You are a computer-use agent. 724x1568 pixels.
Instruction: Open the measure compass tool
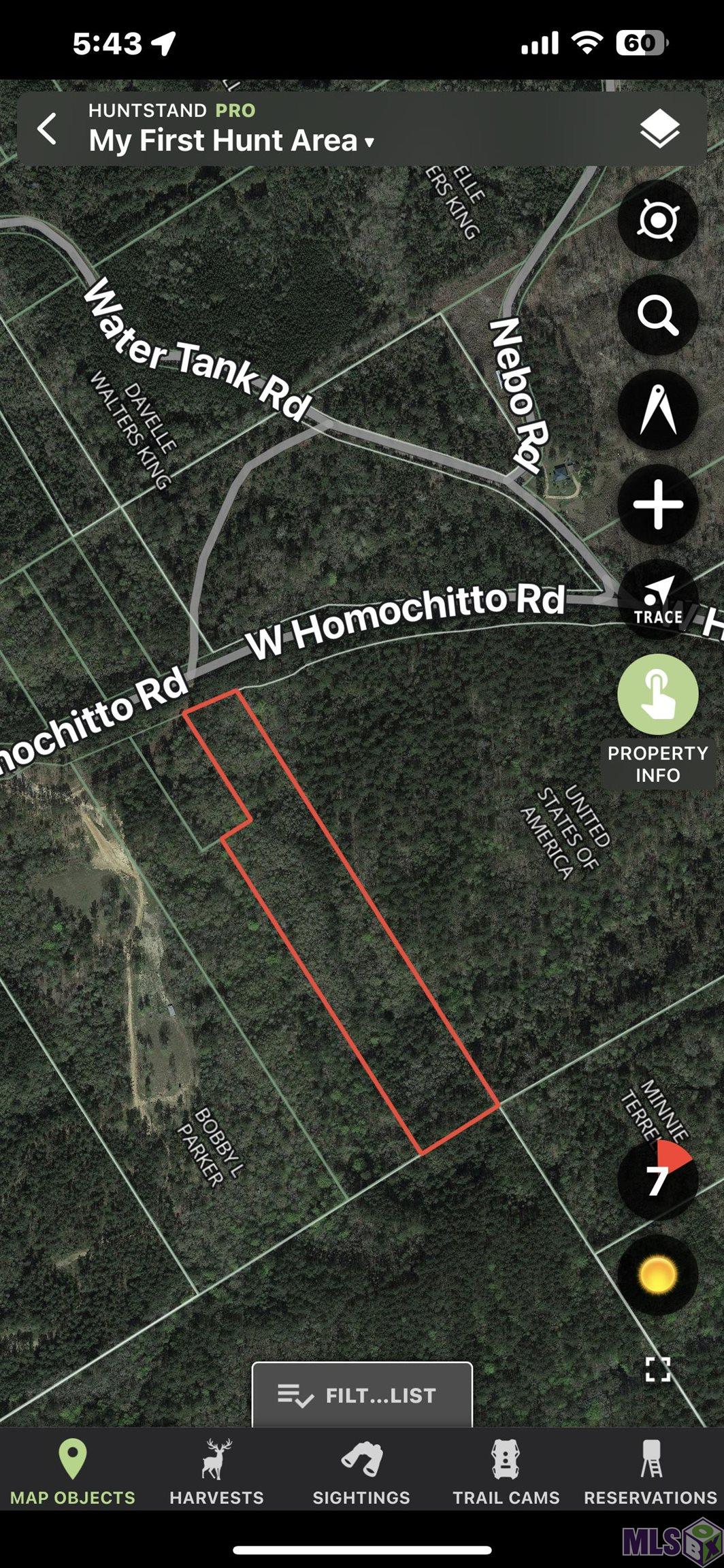tap(657, 410)
